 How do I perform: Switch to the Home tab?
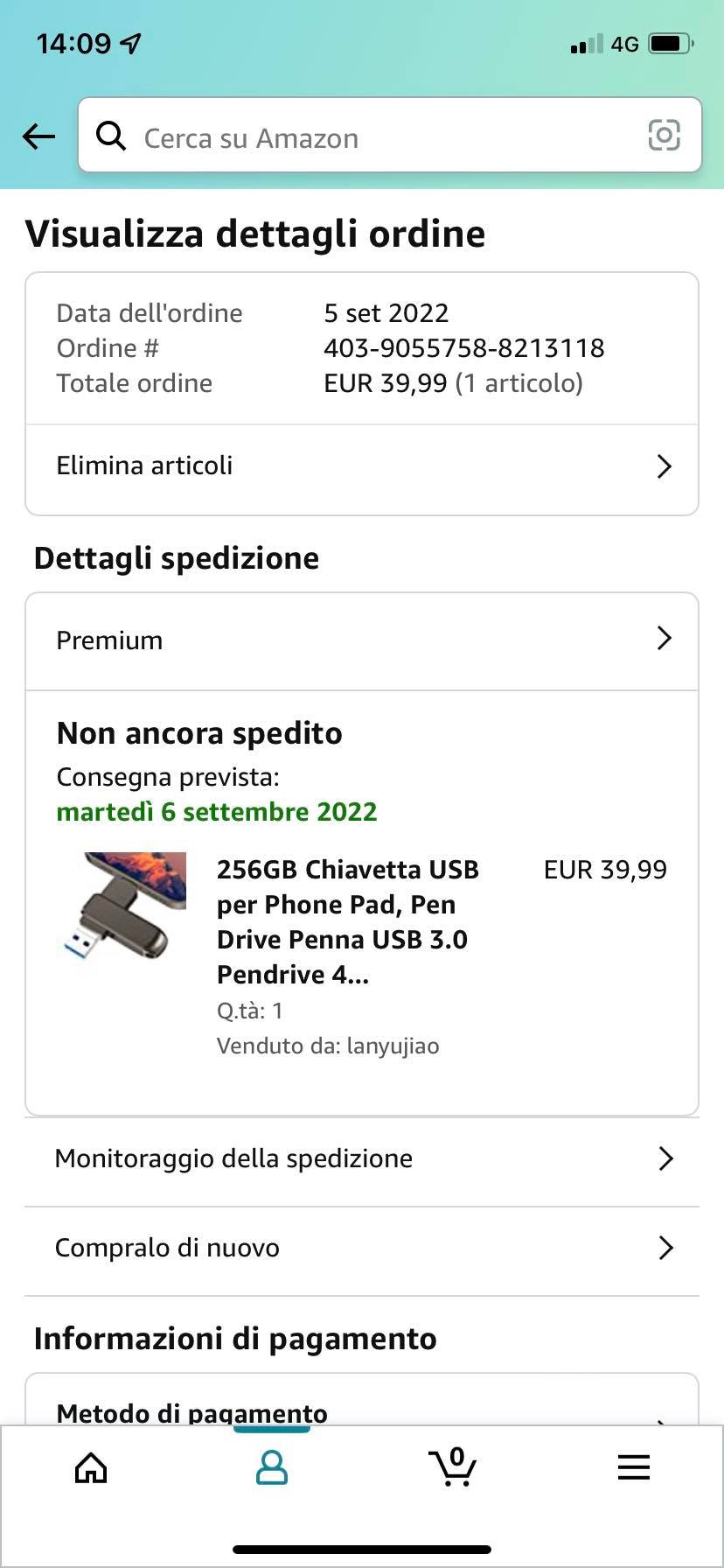tap(91, 1468)
